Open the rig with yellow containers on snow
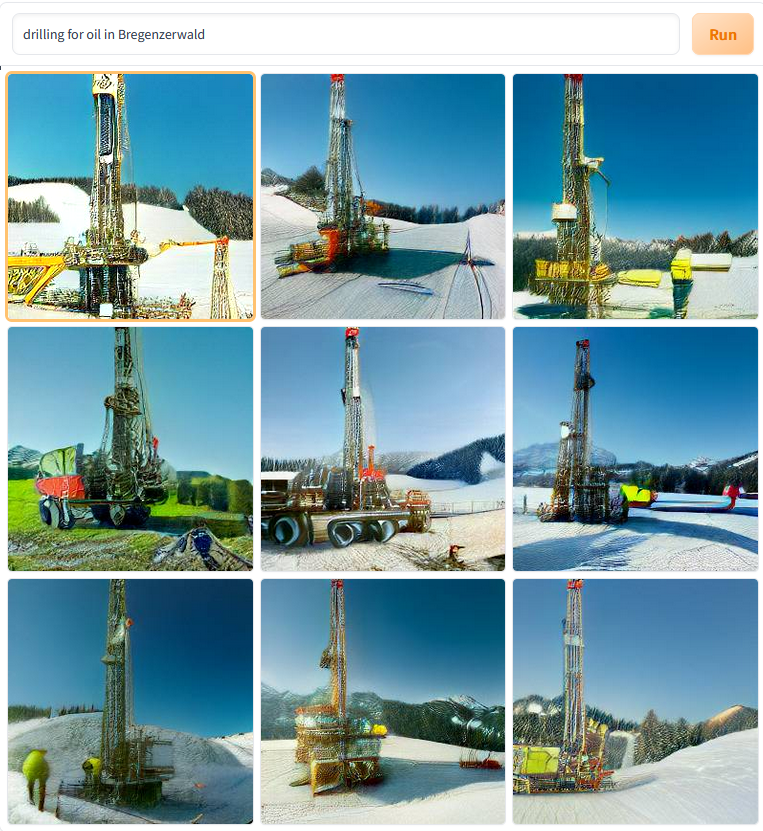 coord(635,196)
